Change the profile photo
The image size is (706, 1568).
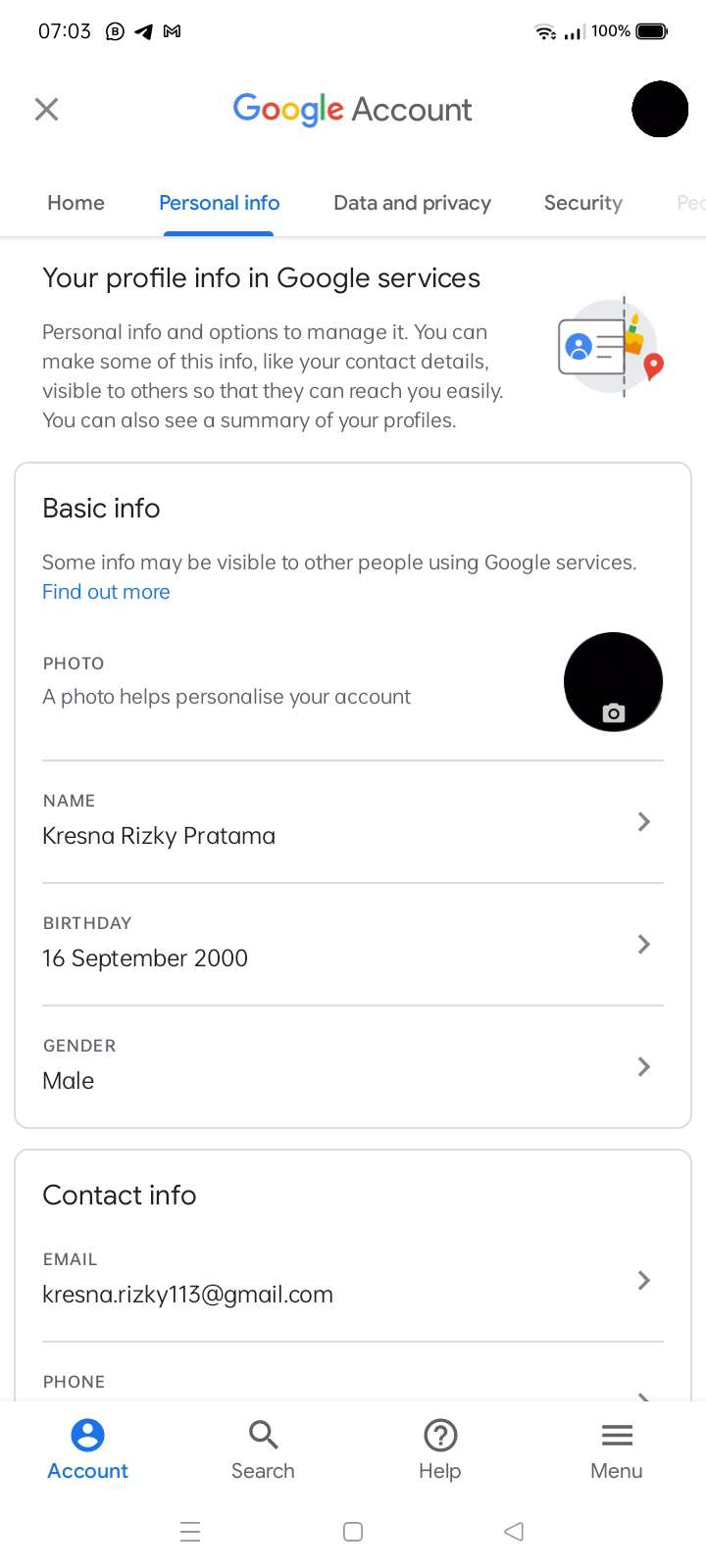[x=613, y=682]
